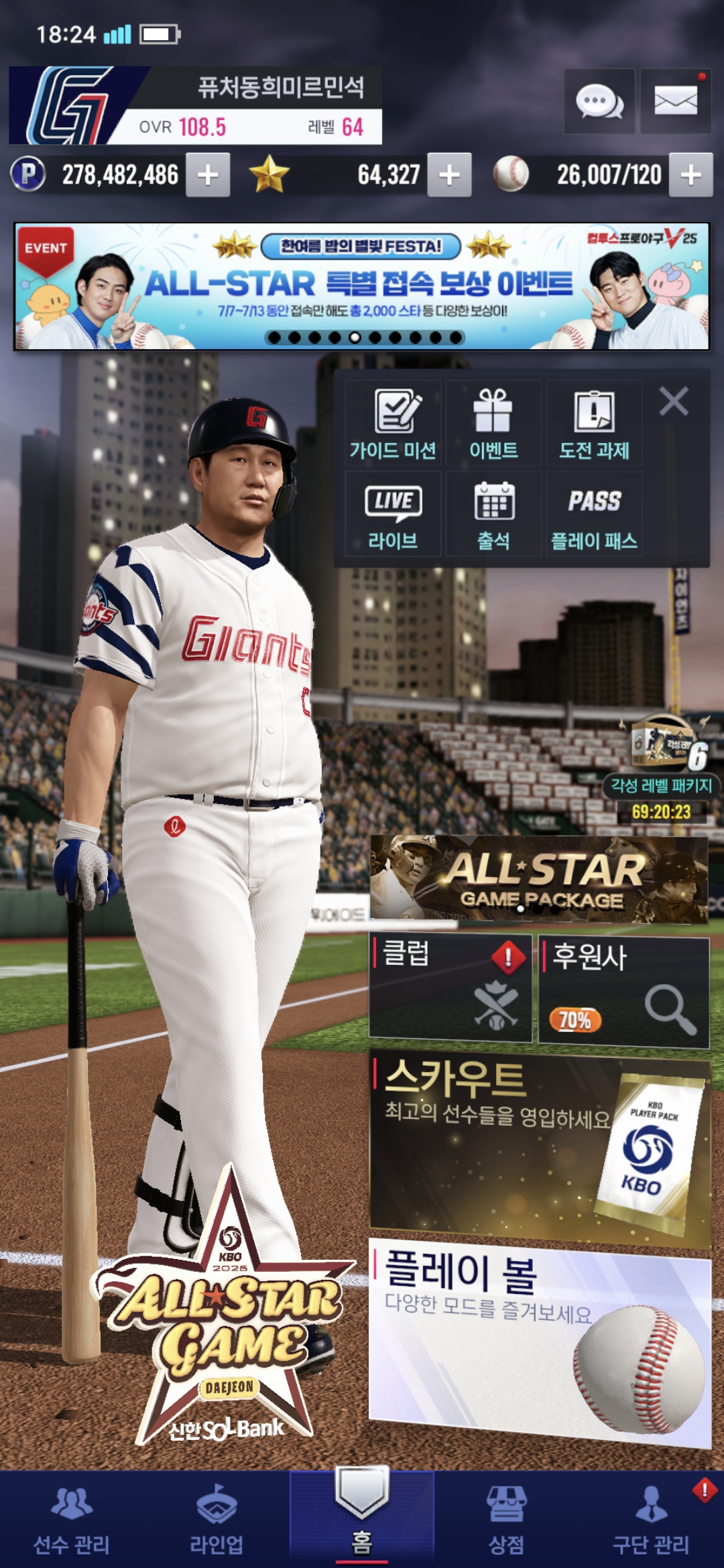This screenshot has width=724, height=1568.
Task: Add baseballs with the plus button
Action: (690, 175)
